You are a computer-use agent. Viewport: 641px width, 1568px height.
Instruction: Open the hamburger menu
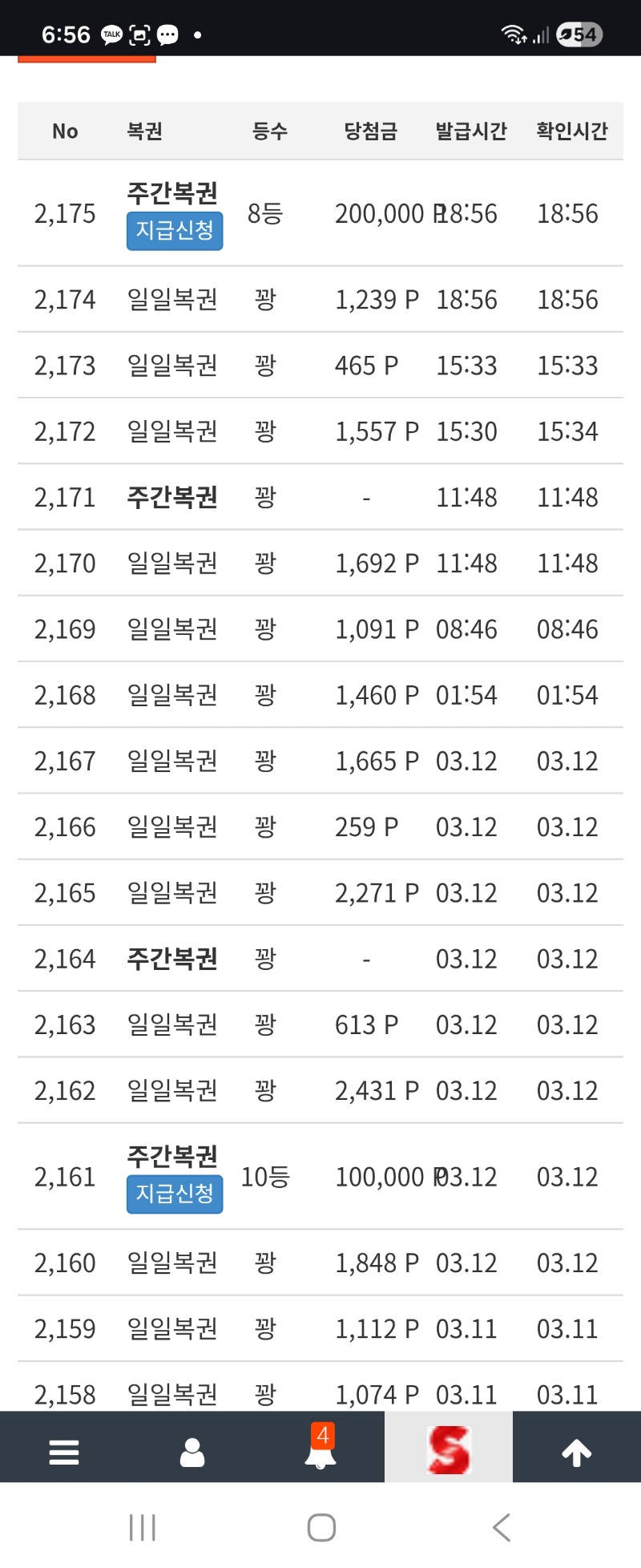[64, 1451]
